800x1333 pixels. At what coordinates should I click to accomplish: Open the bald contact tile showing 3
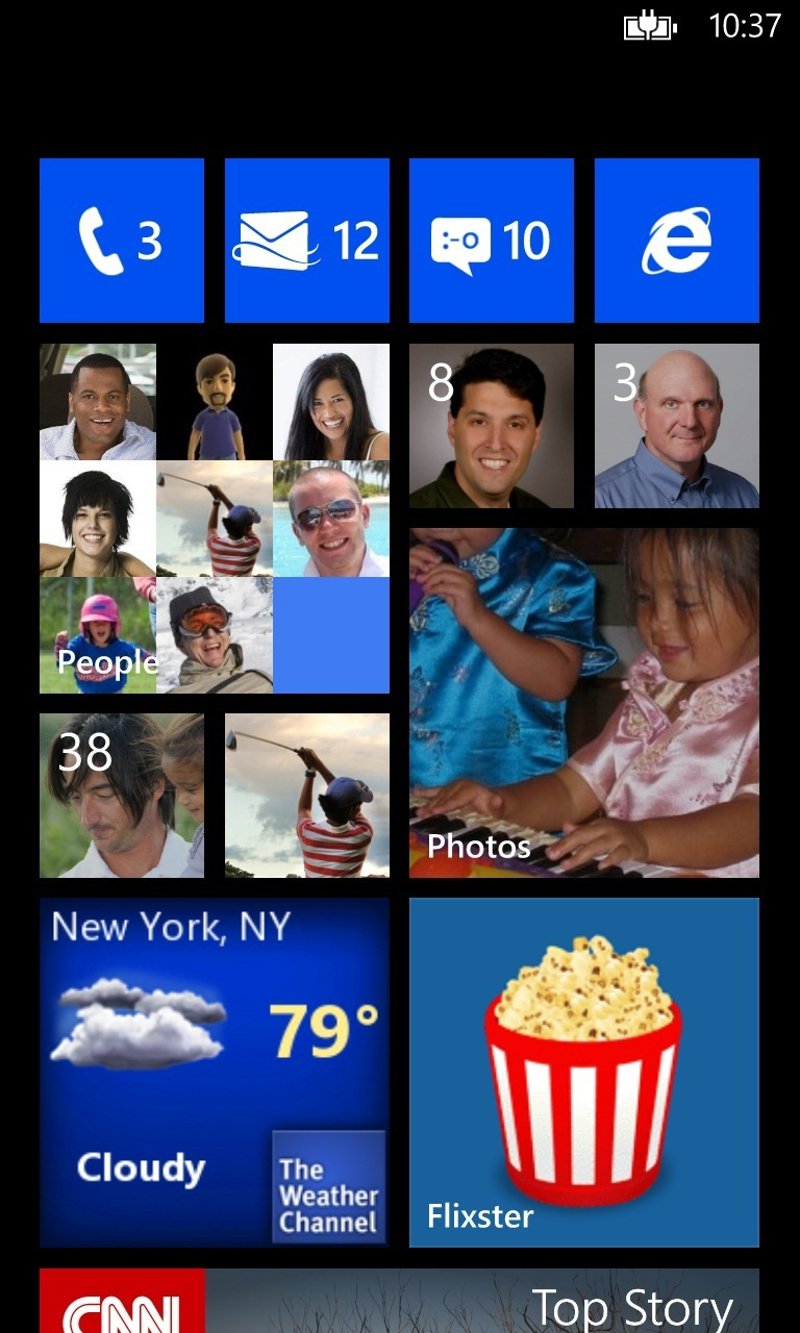[676, 426]
